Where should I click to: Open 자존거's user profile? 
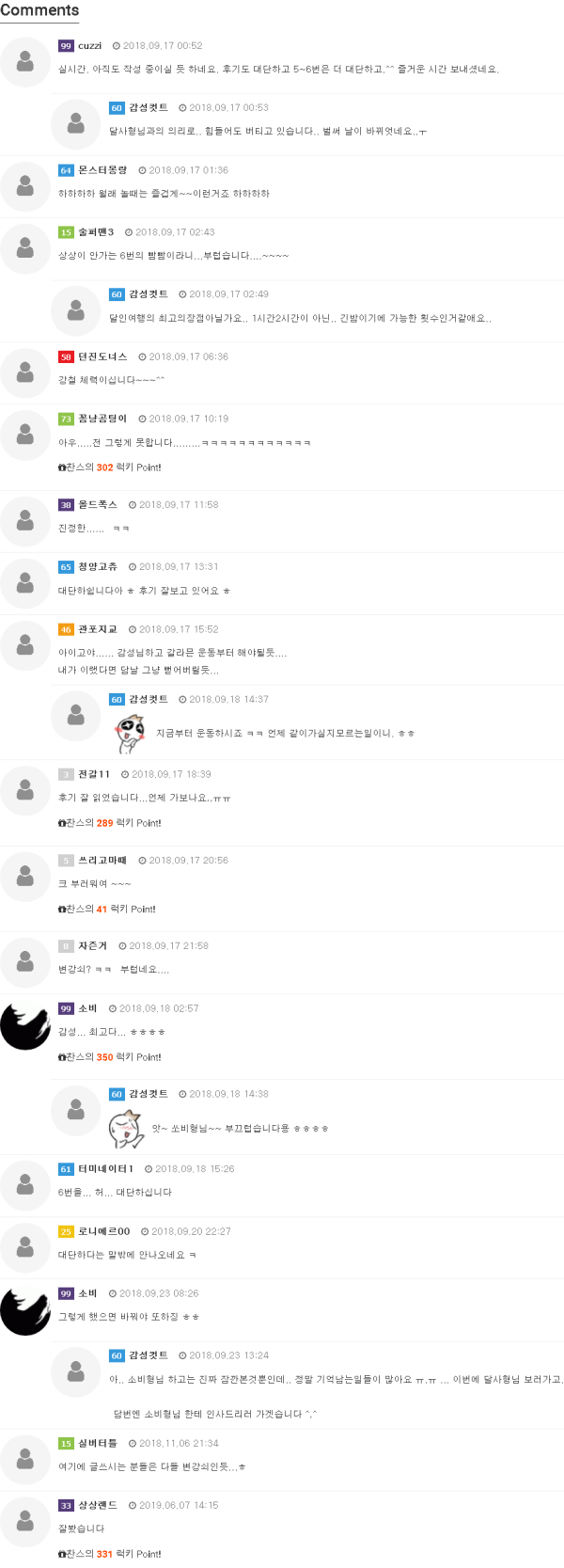point(92,946)
